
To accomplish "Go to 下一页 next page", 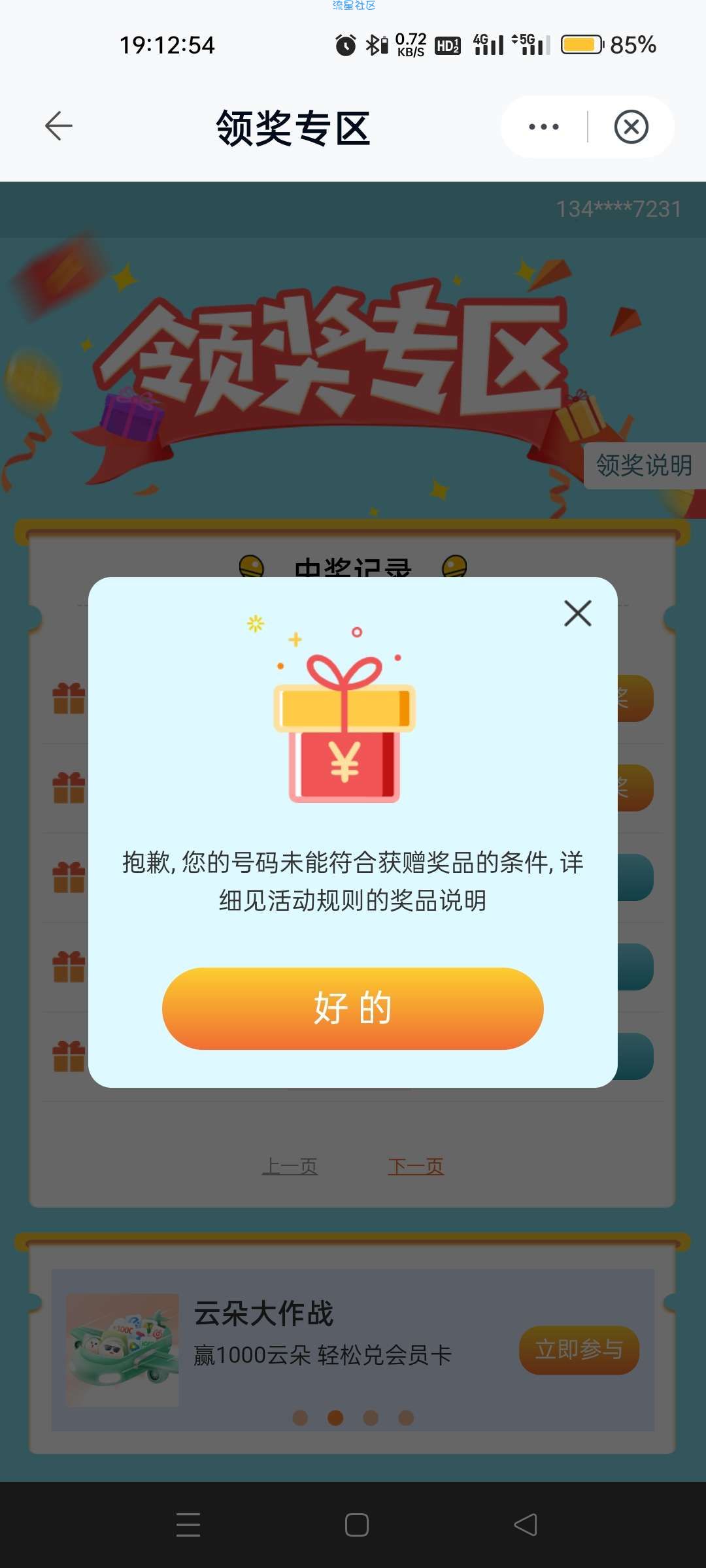I will [x=416, y=1166].
